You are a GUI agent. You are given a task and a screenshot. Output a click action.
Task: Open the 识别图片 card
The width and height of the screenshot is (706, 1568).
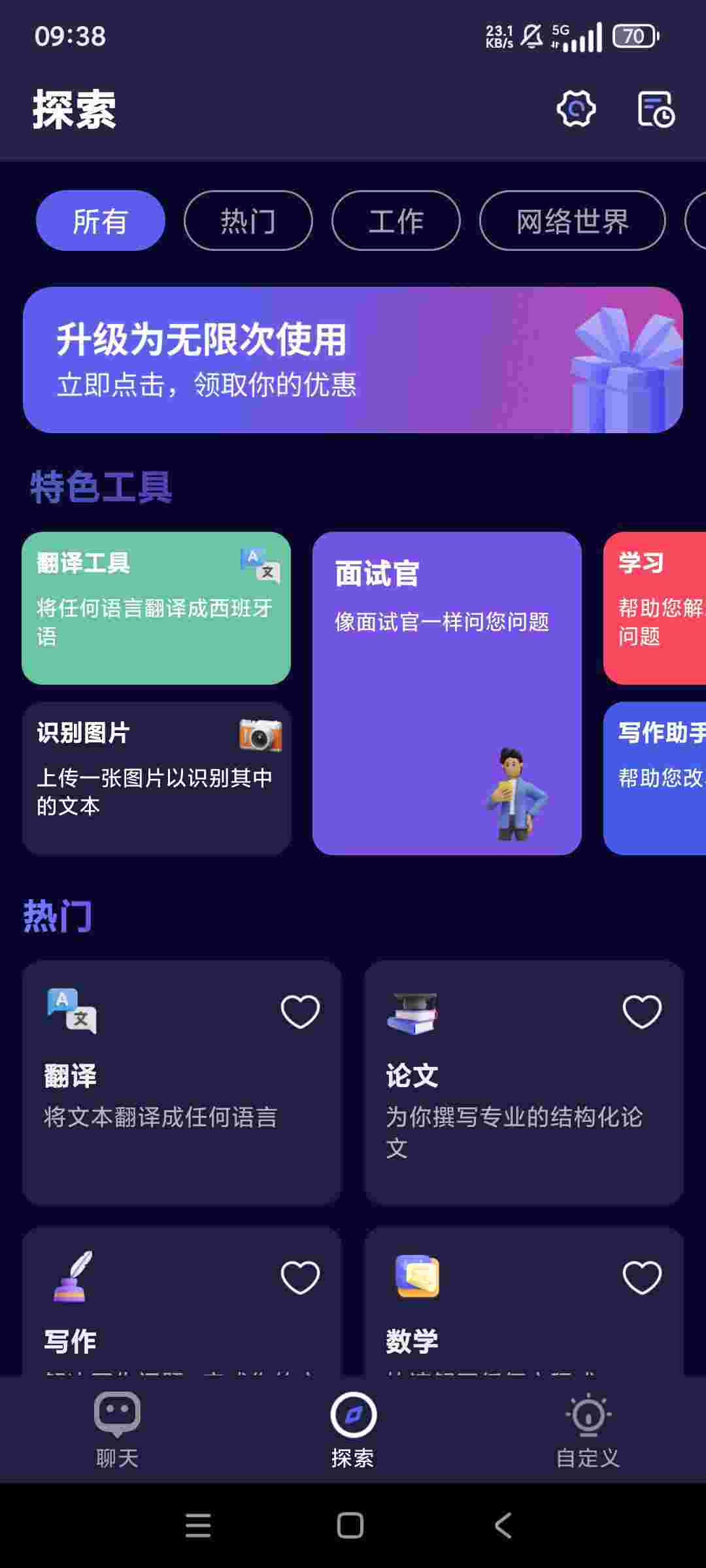156,778
